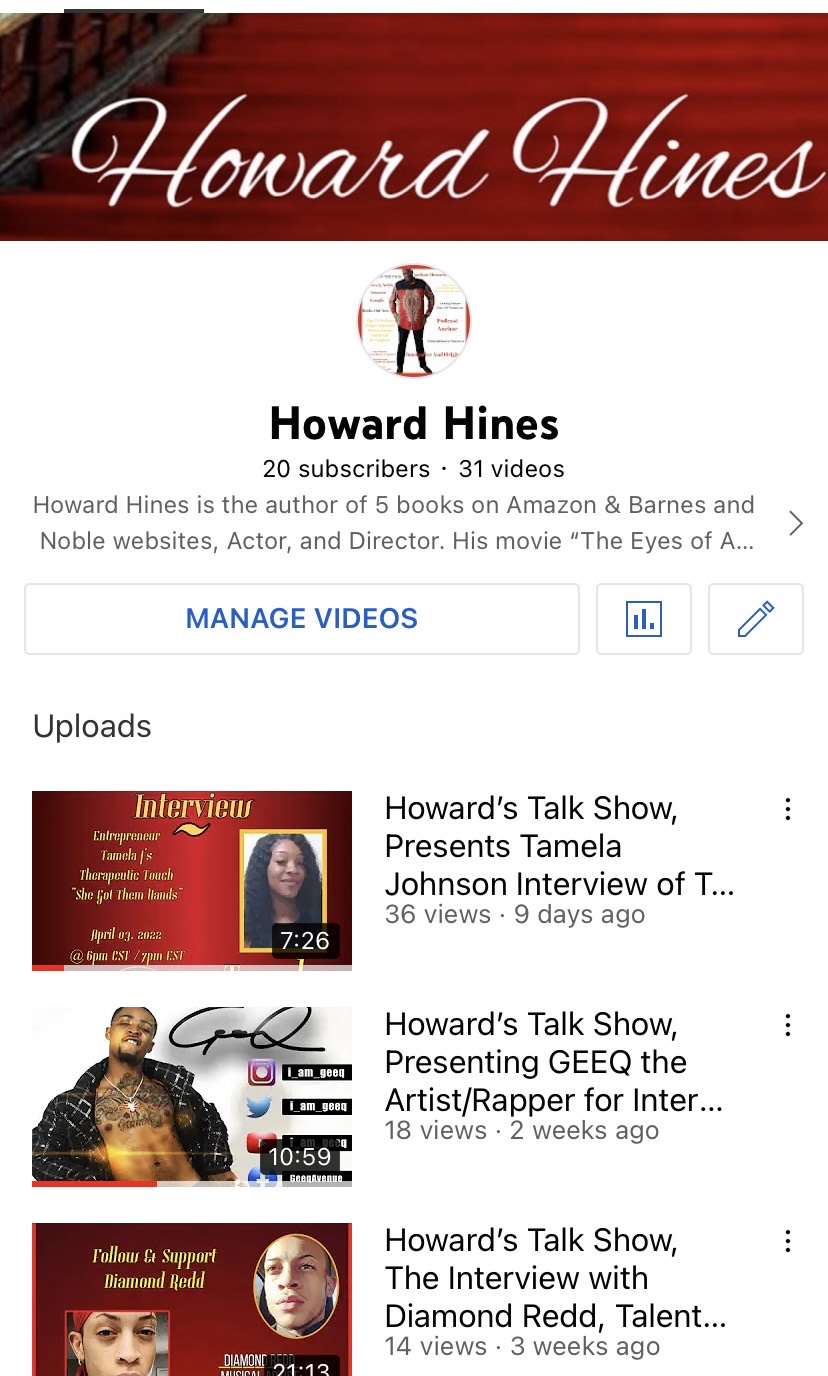Open the Tamela Johnson interview video
The image size is (828, 1376).
[192, 880]
